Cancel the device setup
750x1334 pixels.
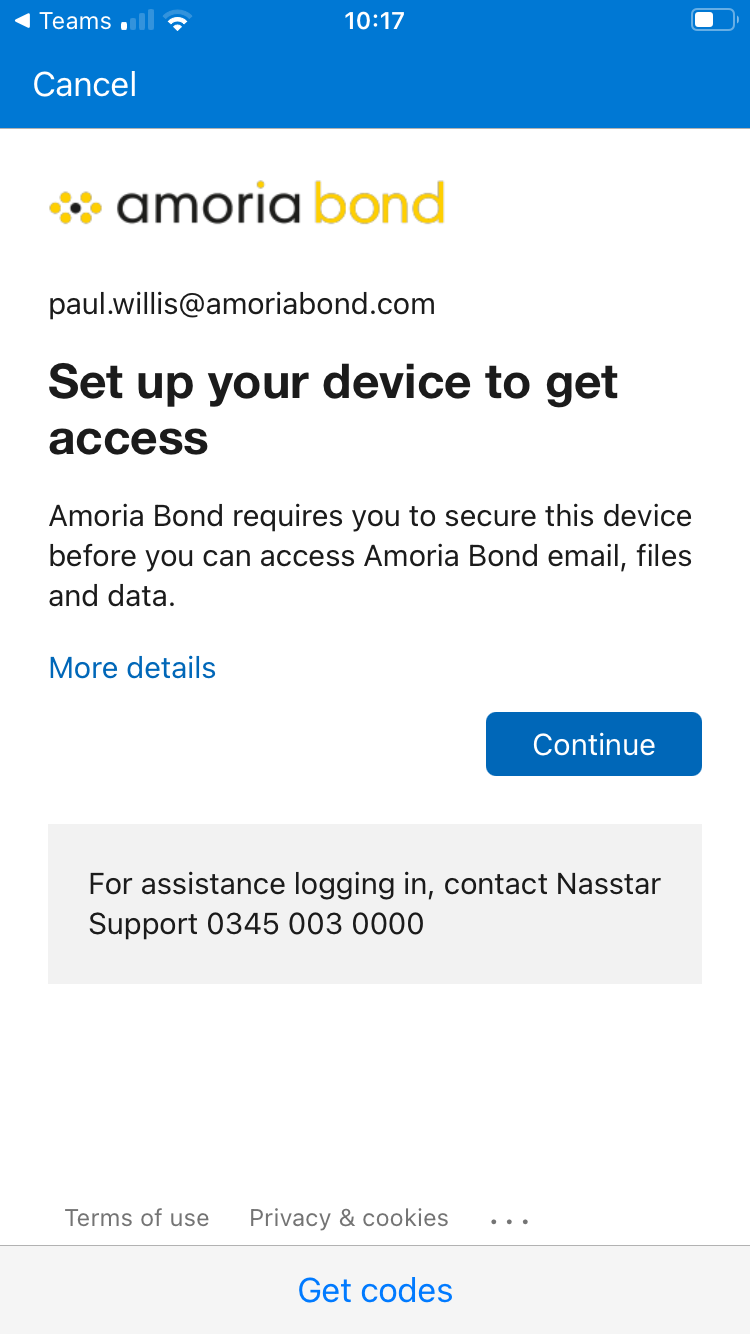pos(85,84)
